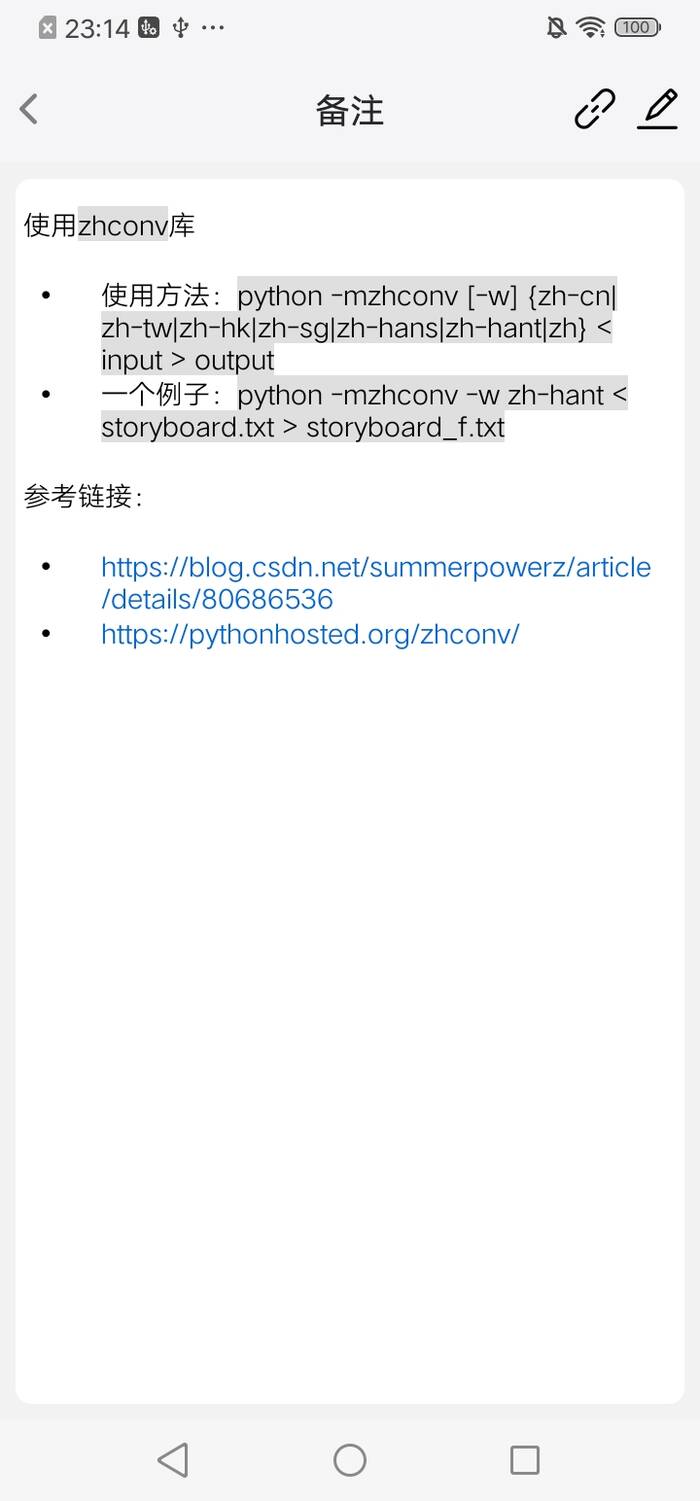Image resolution: width=700 pixels, height=1501 pixels.
Task: Tap the link chain icon
Action: [595, 109]
